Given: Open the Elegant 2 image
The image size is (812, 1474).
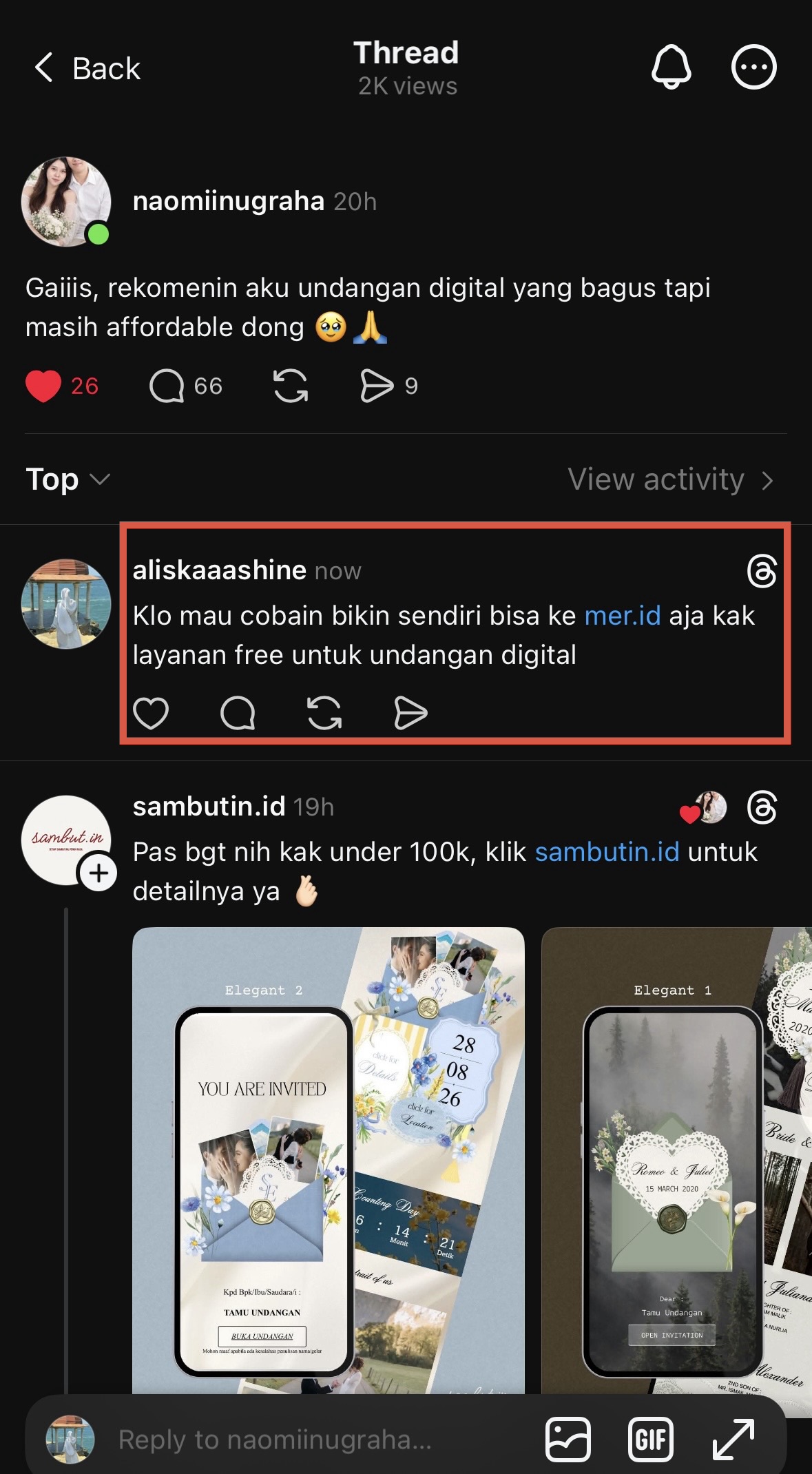Looking at the screenshot, I should pyautogui.click(x=329, y=1161).
